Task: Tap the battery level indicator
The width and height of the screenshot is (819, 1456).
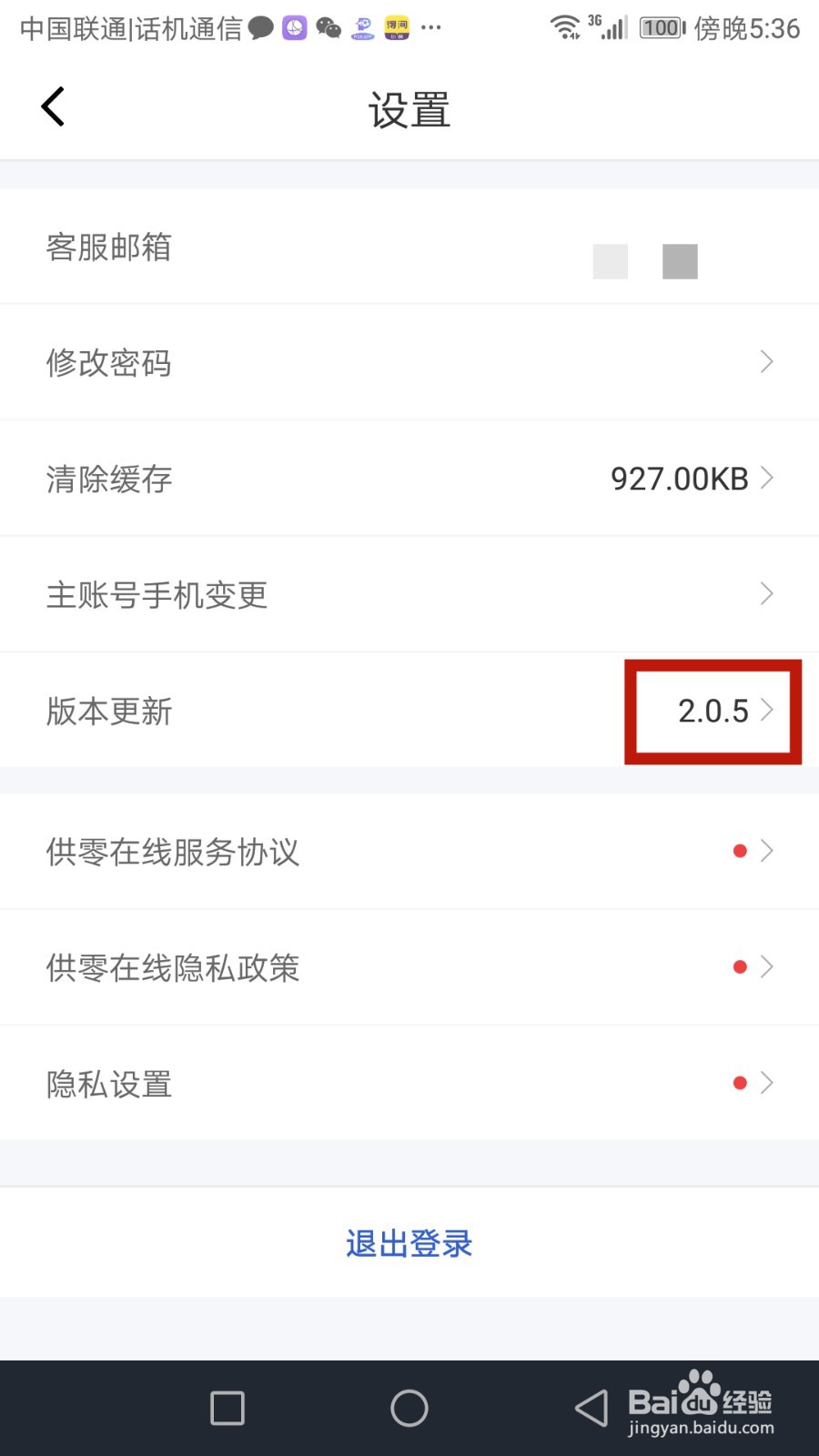Action: [x=662, y=28]
